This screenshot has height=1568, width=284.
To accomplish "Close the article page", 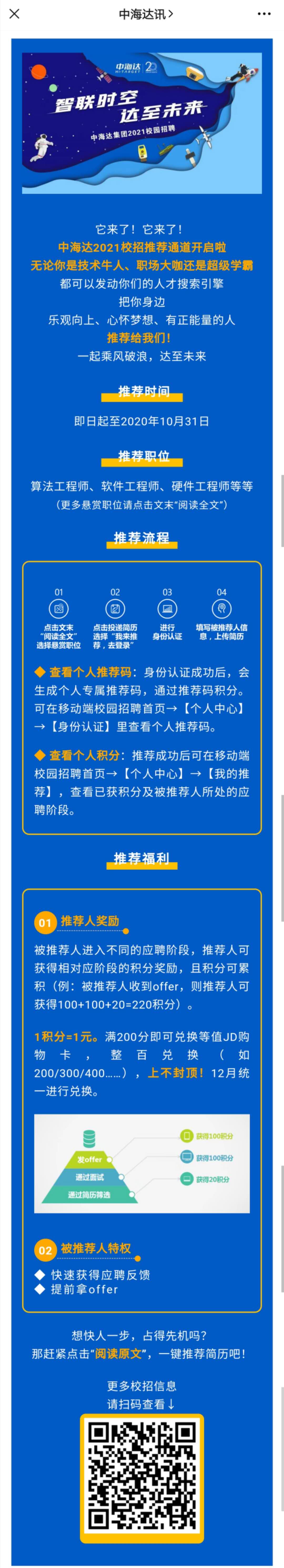I will (x=15, y=14).
